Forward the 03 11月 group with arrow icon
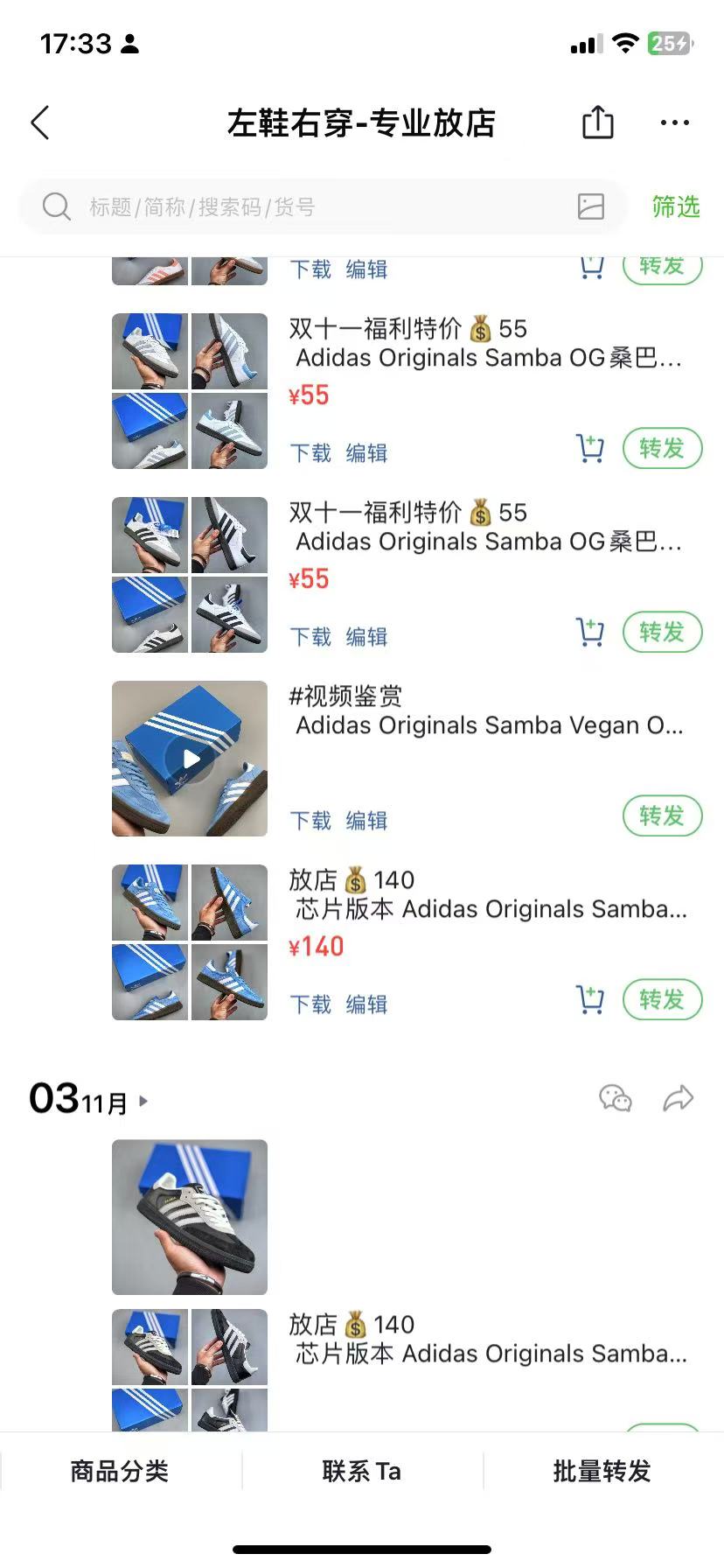The width and height of the screenshot is (724, 1568). click(x=679, y=1098)
